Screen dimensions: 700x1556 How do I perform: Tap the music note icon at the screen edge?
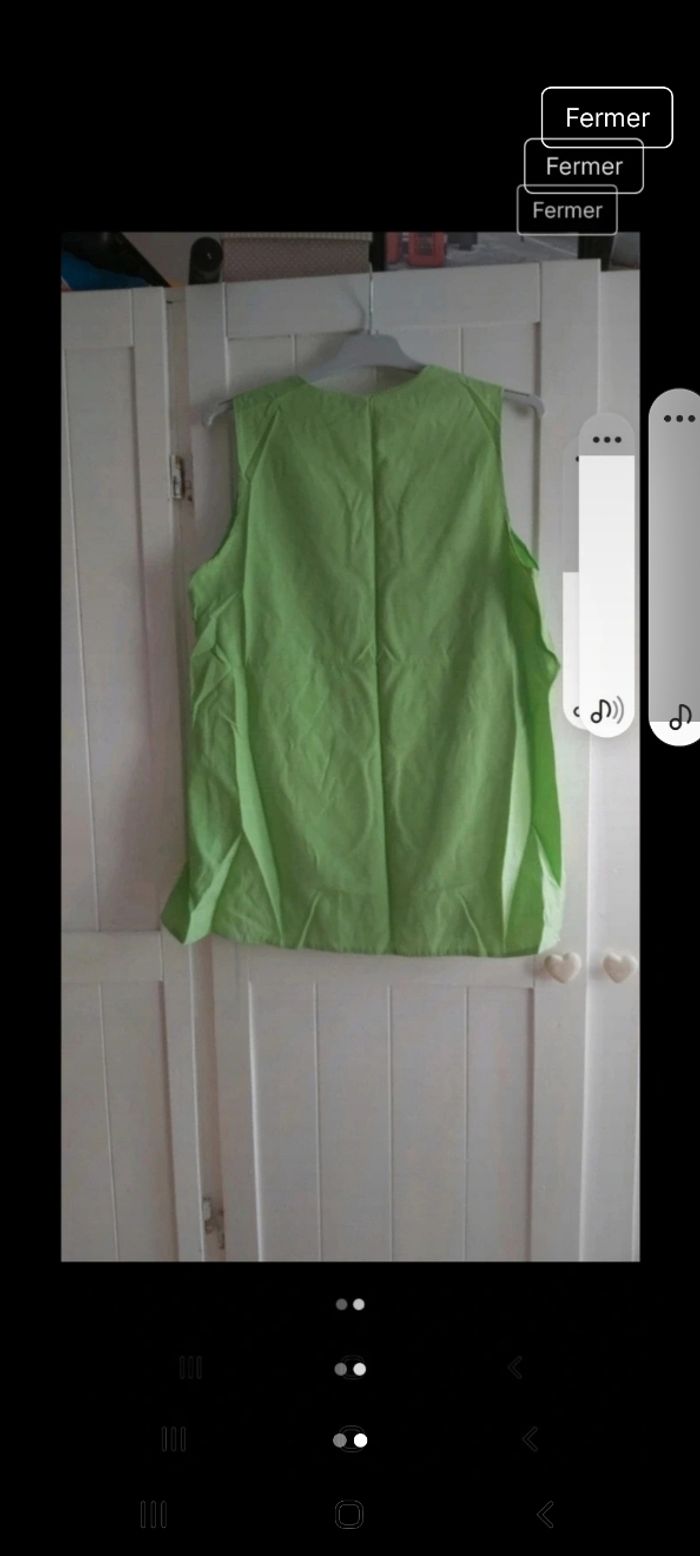[x=680, y=716]
